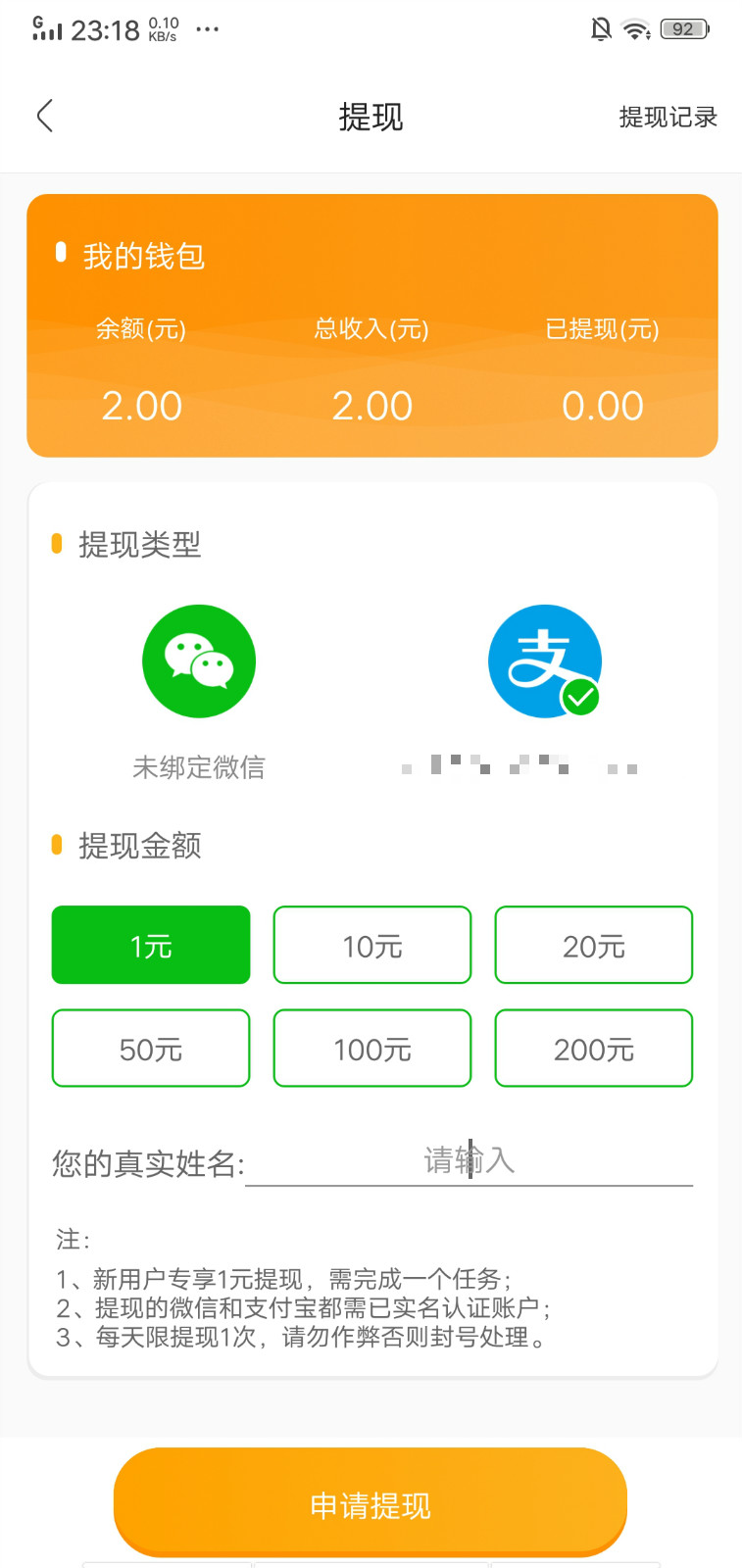Choose the 50元 amount option
The image size is (742, 1568).
[x=150, y=1048]
